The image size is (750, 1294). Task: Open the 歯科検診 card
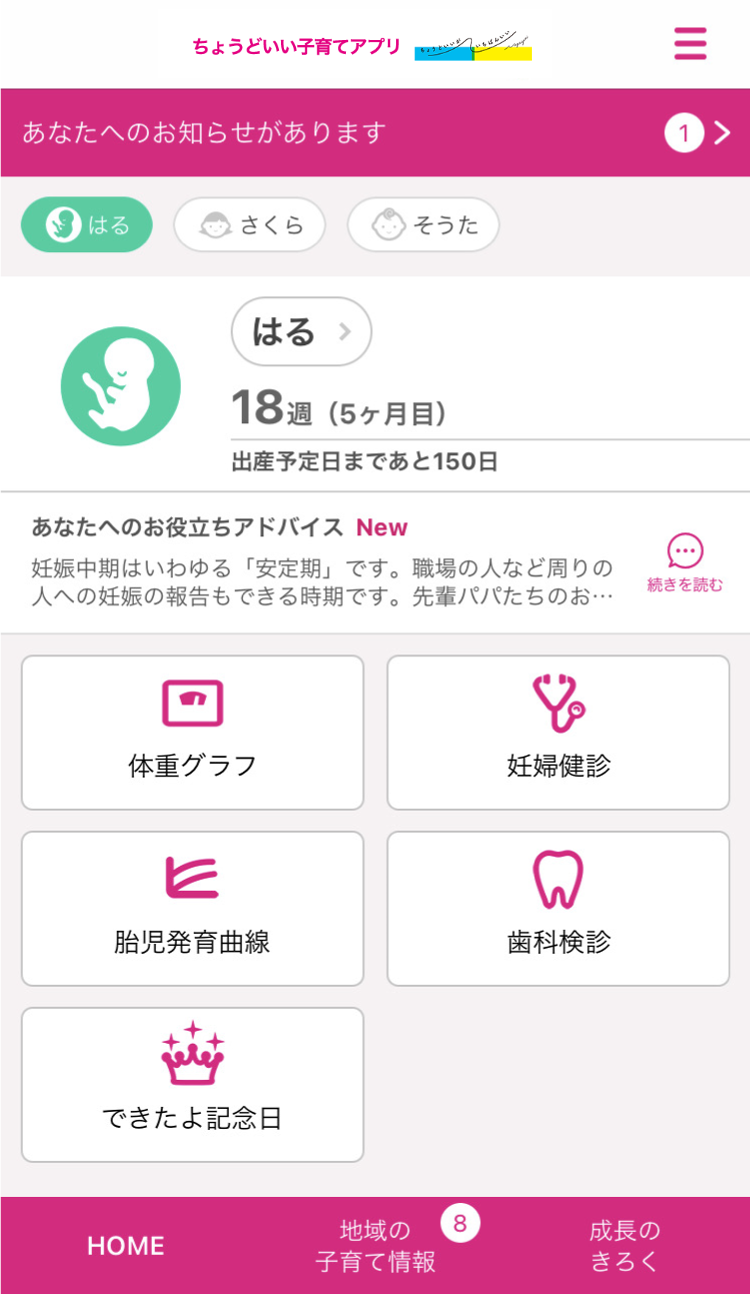pyautogui.click(x=558, y=908)
